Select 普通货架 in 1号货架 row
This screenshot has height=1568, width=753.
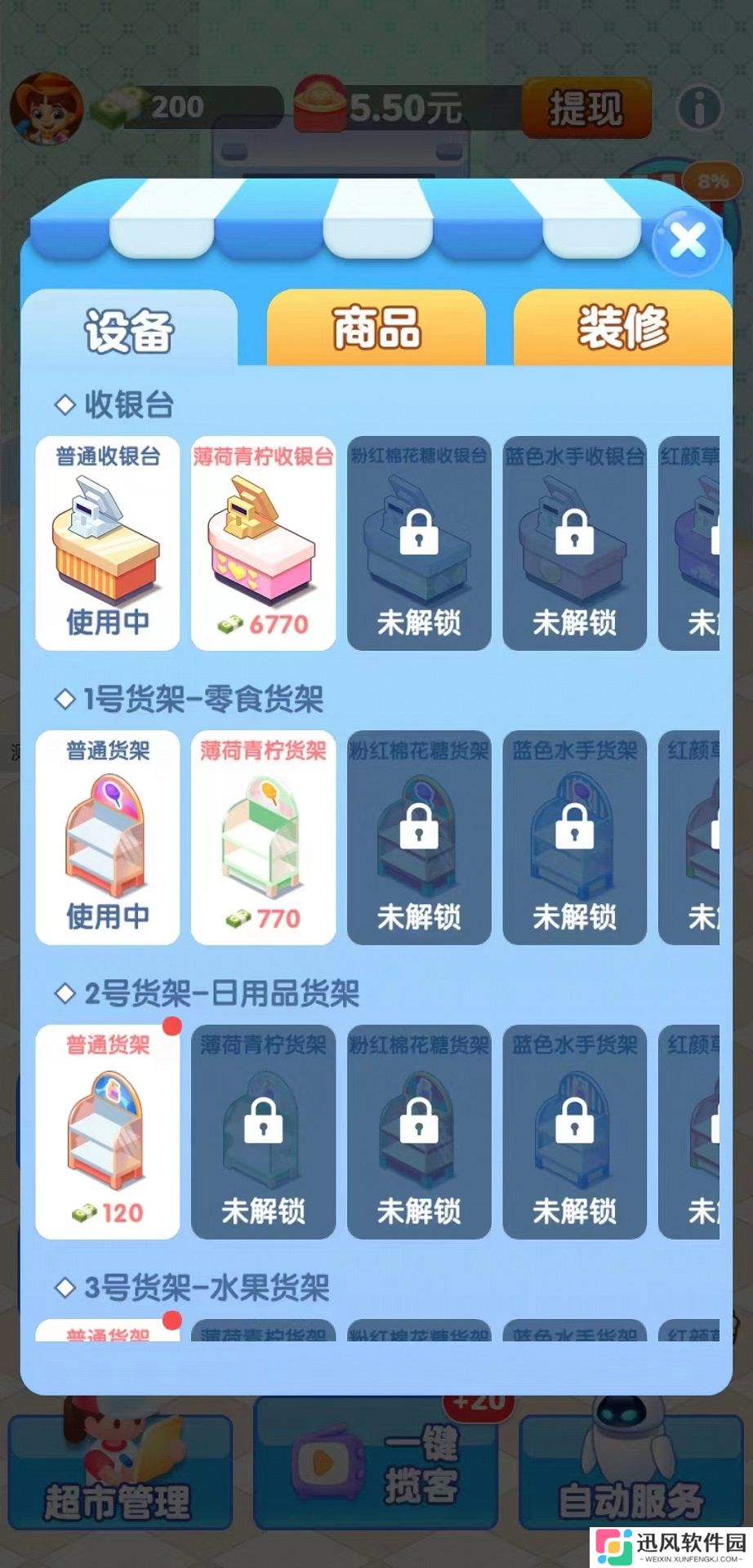point(108,837)
